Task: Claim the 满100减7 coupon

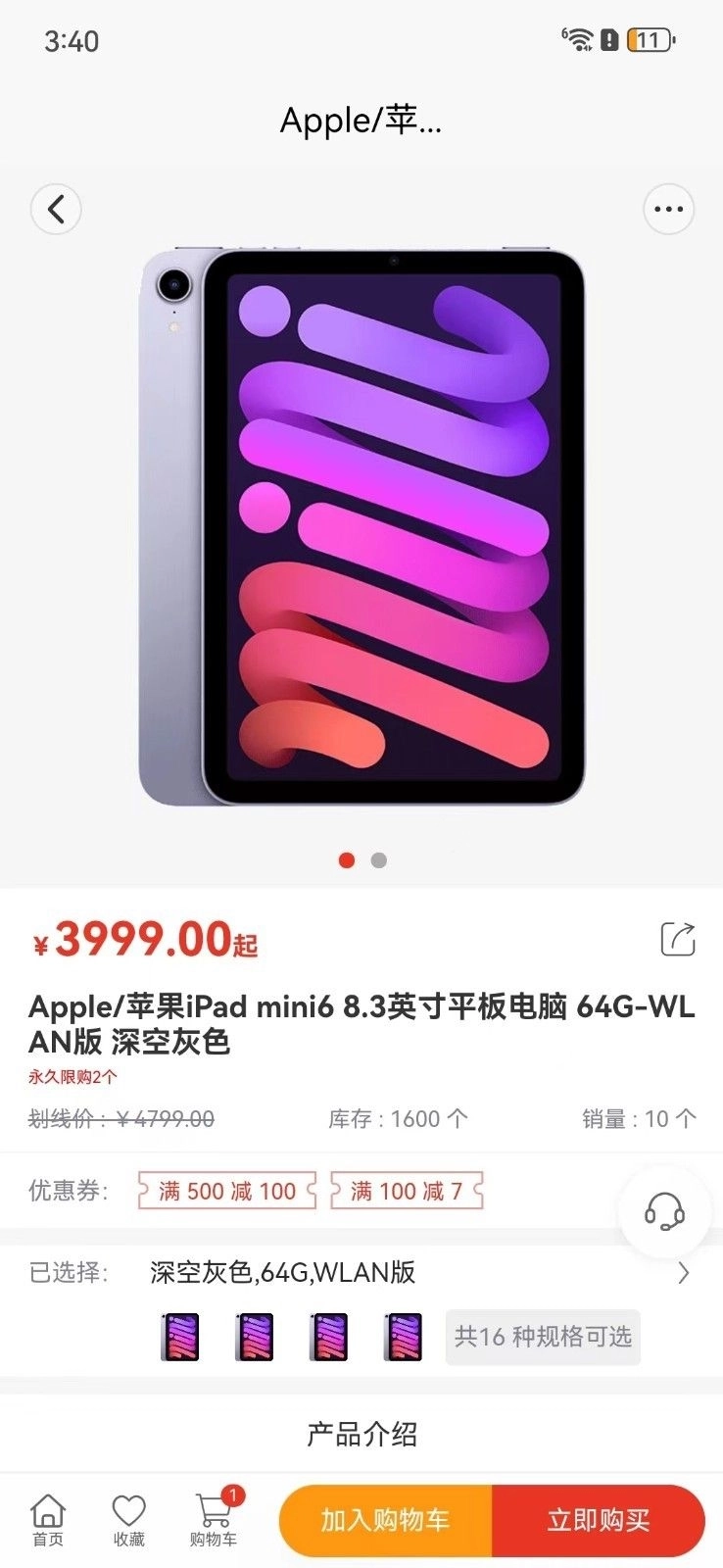Action: (x=407, y=1191)
